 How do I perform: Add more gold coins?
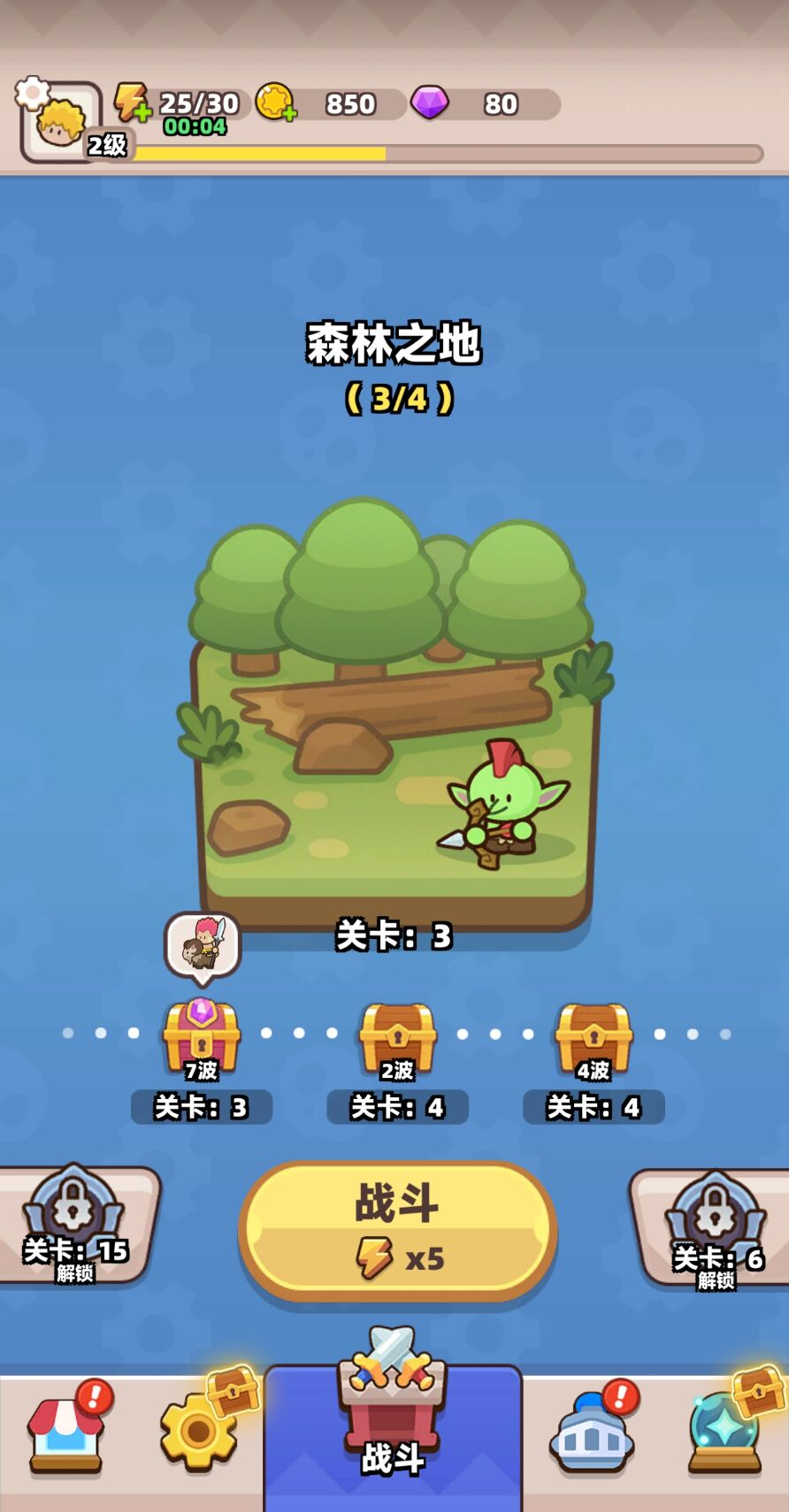click(x=276, y=103)
